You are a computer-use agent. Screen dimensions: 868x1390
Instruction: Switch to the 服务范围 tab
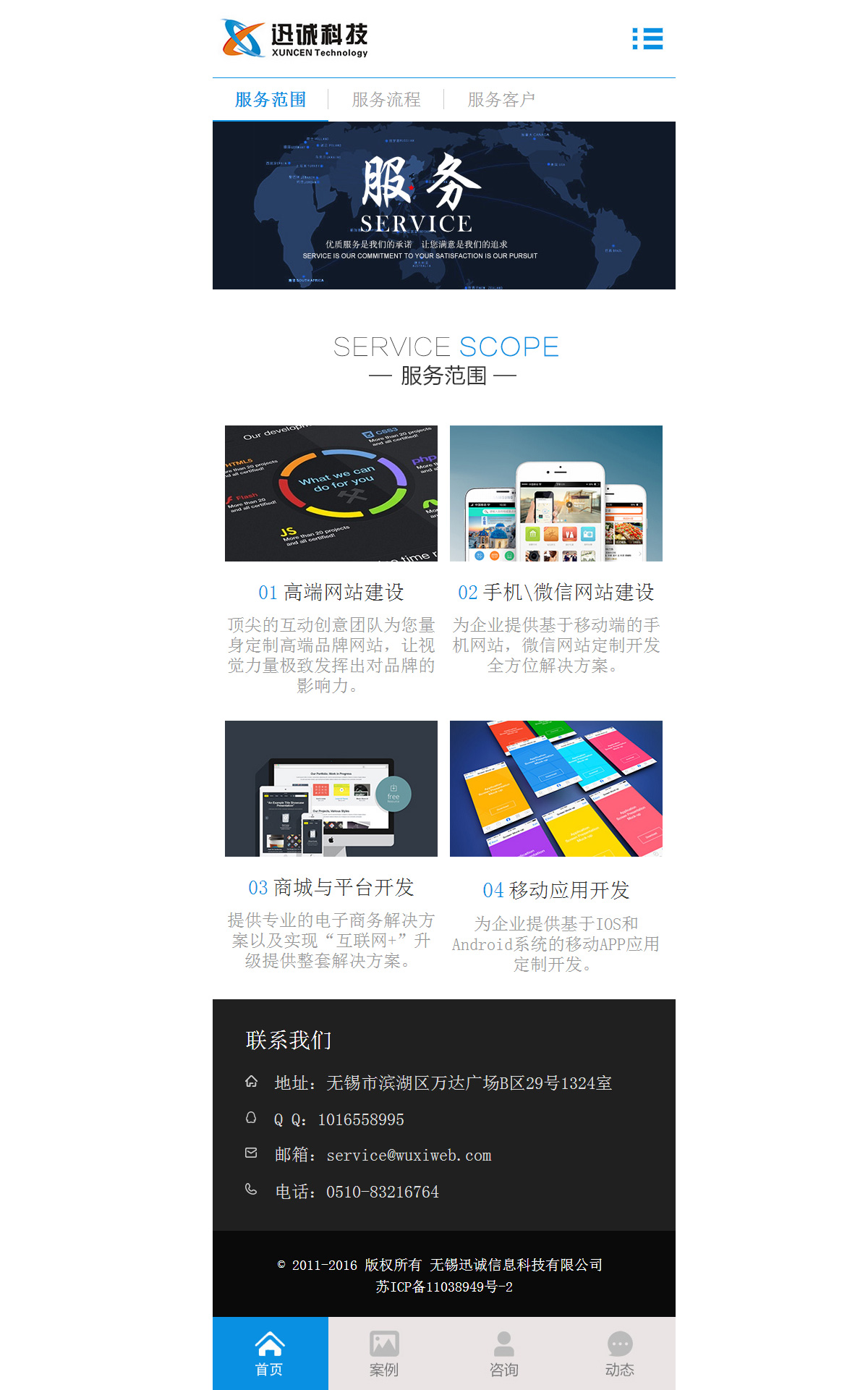tap(271, 100)
